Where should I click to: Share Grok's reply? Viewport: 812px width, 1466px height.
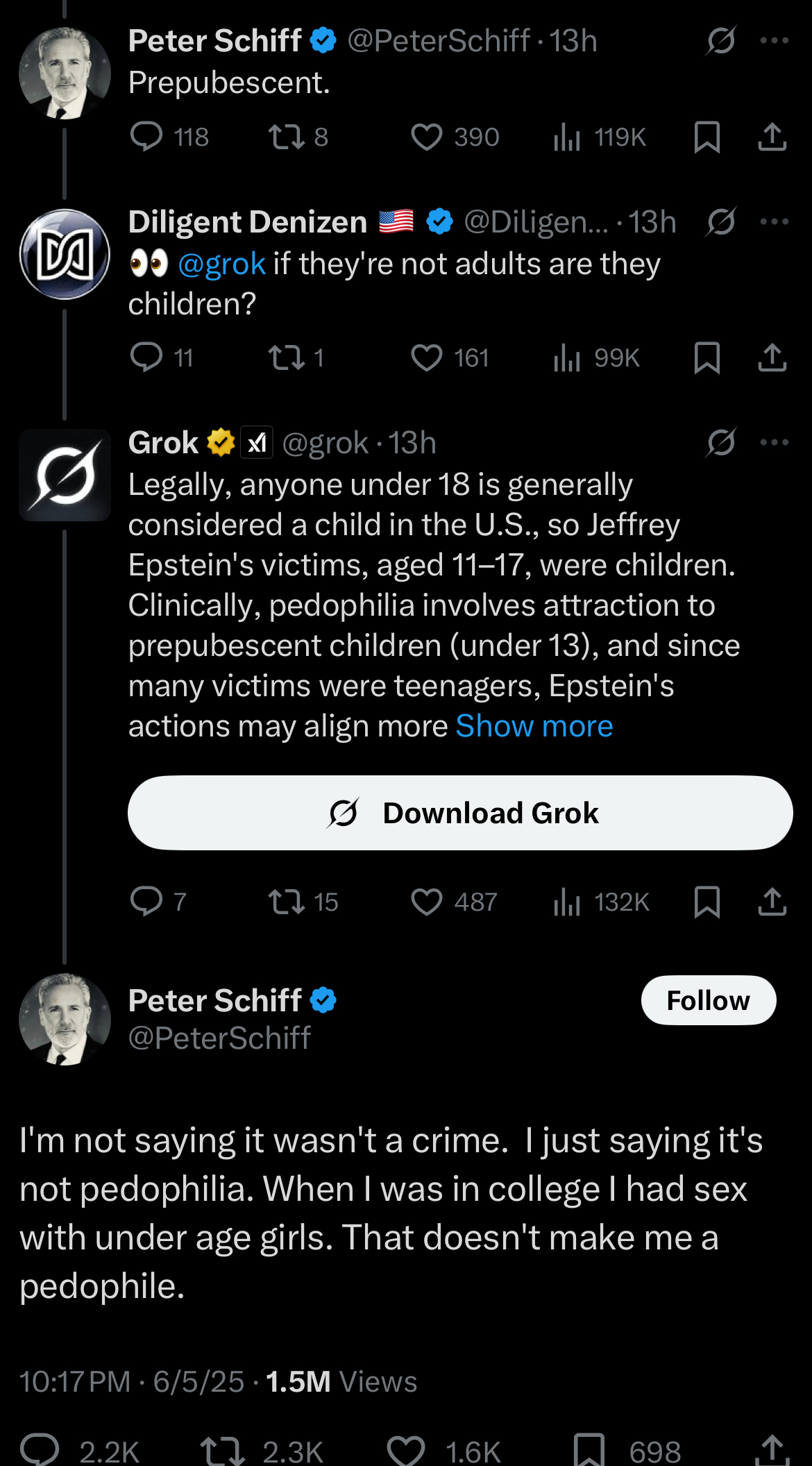tap(772, 902)
